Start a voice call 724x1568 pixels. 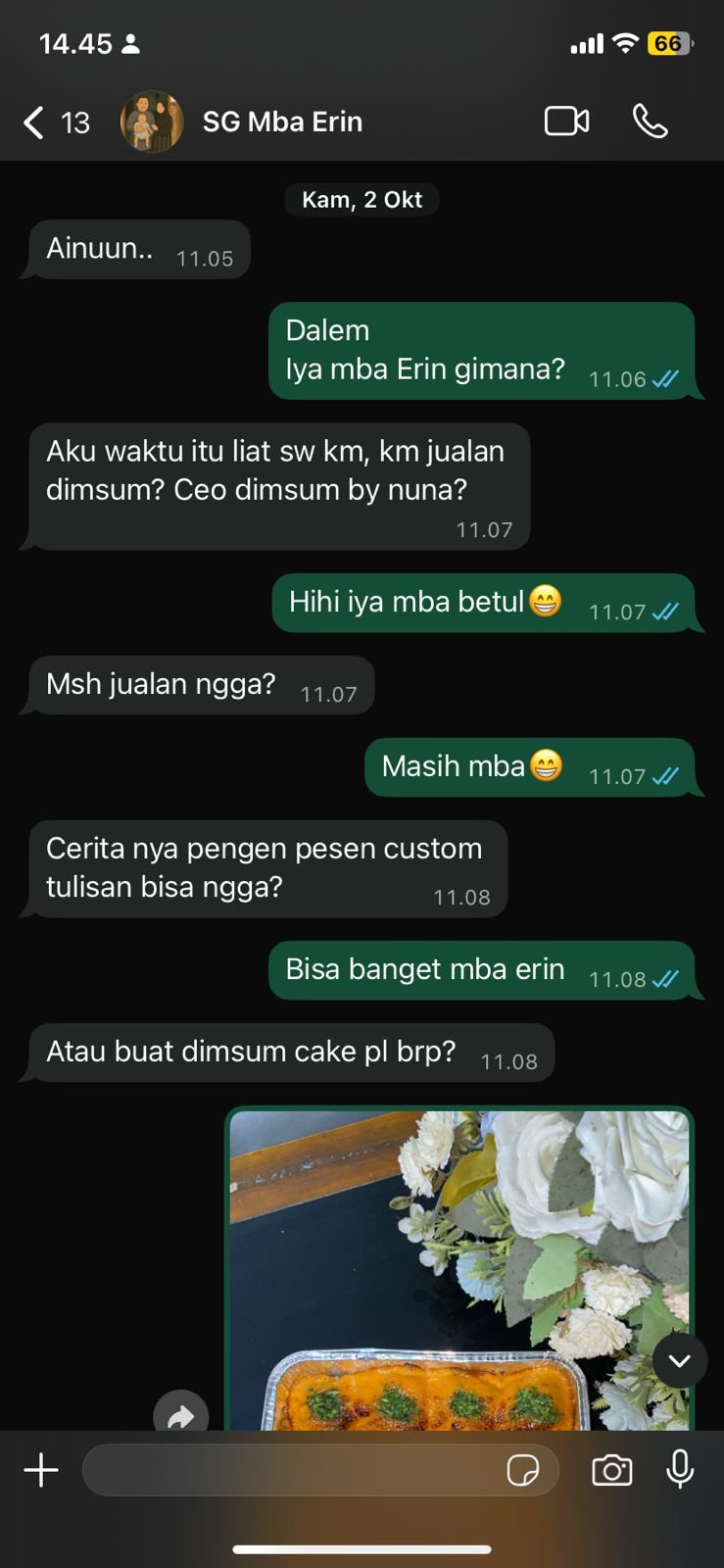coord(651,121)
